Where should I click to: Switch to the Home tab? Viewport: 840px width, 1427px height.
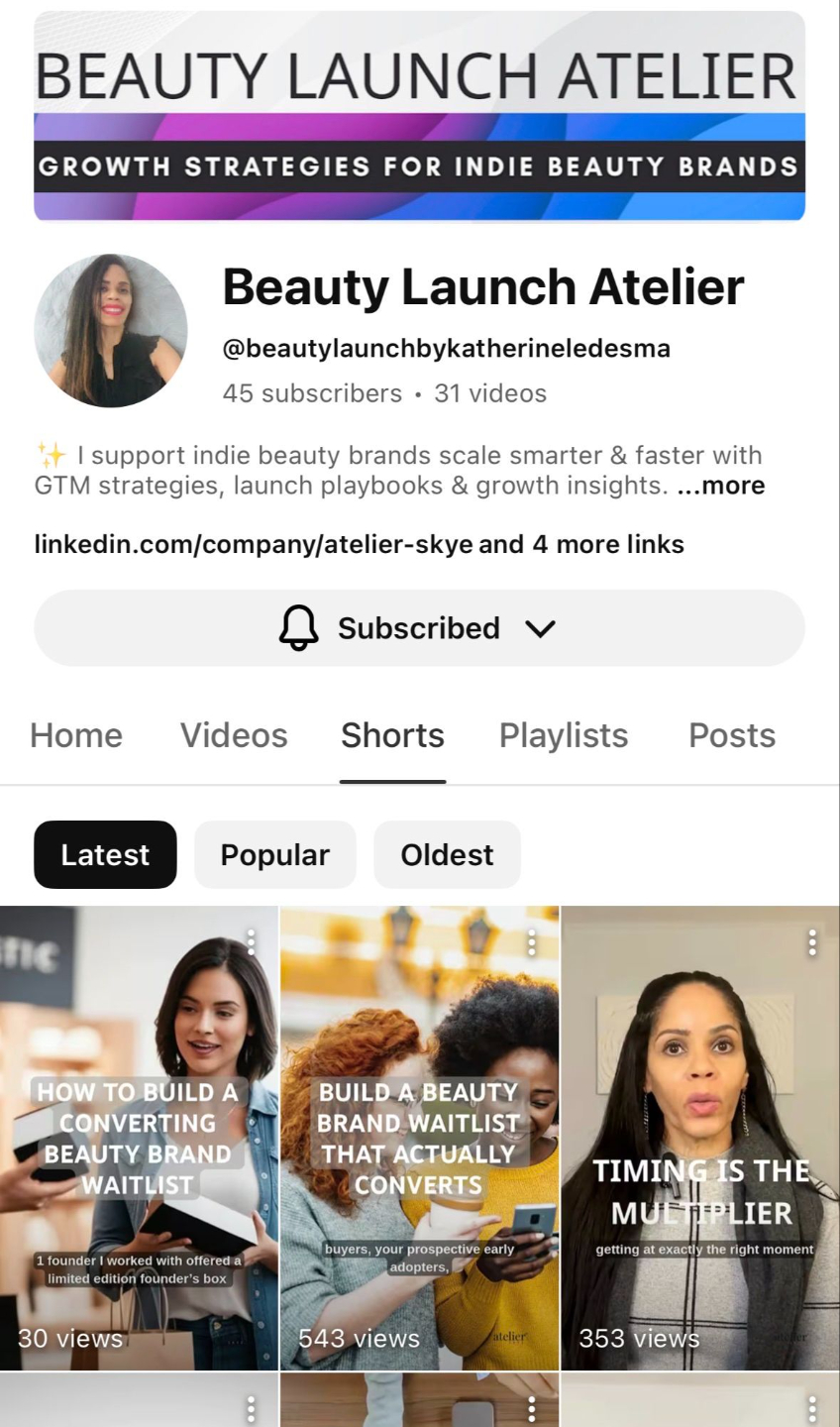(76, 735)
